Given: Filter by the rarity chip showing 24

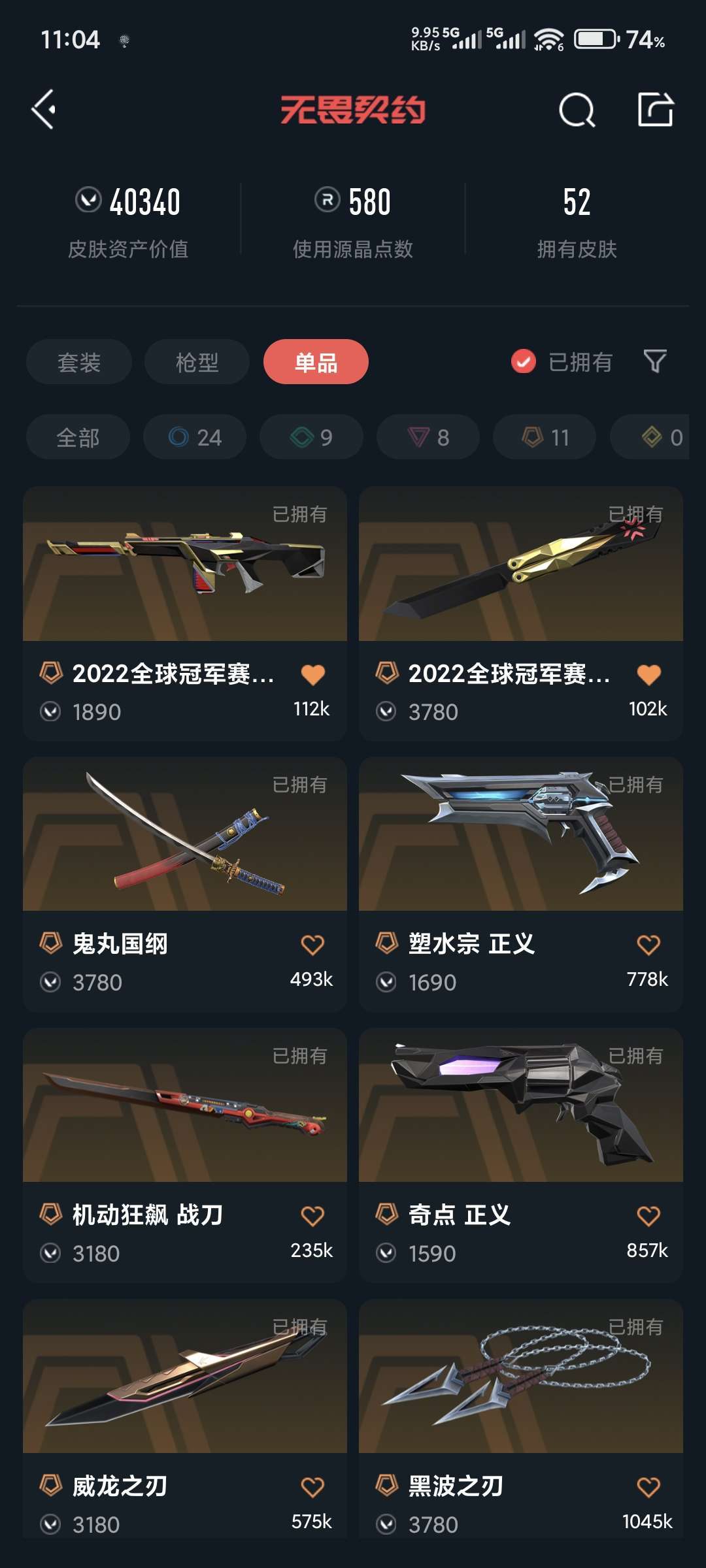Looking at the screenshot, I should click(195, 437).
